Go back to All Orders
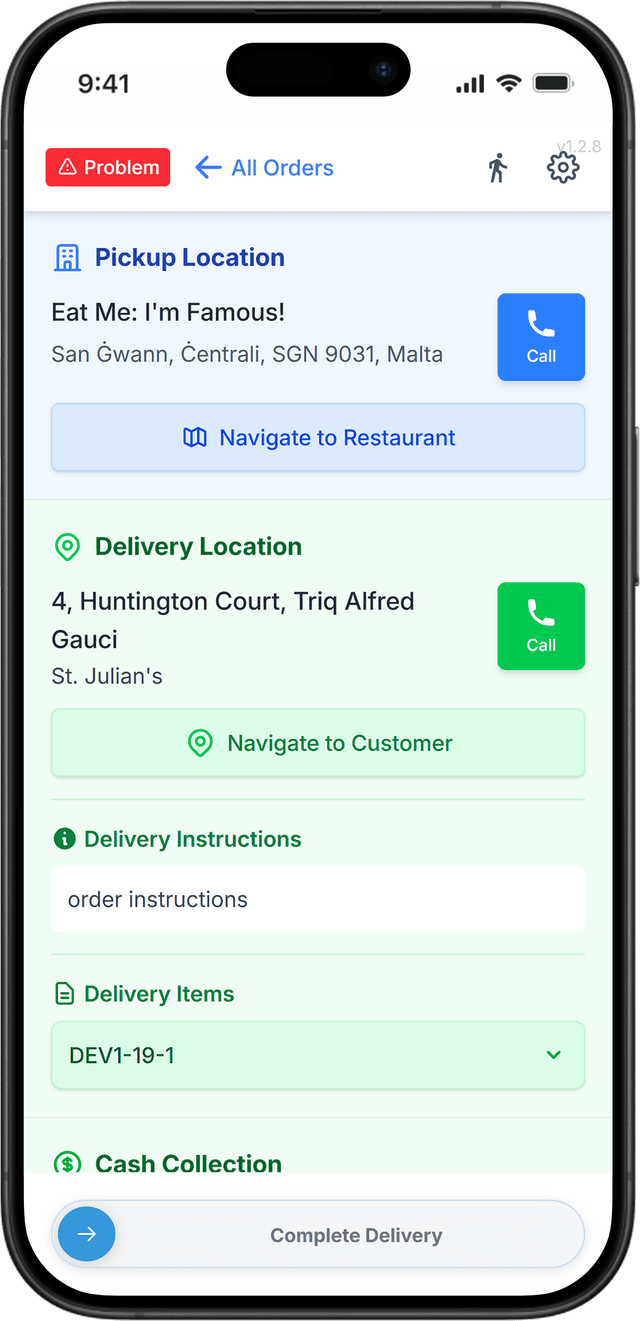This screenshot has height=1321, width=640. (x=265, y=167)
